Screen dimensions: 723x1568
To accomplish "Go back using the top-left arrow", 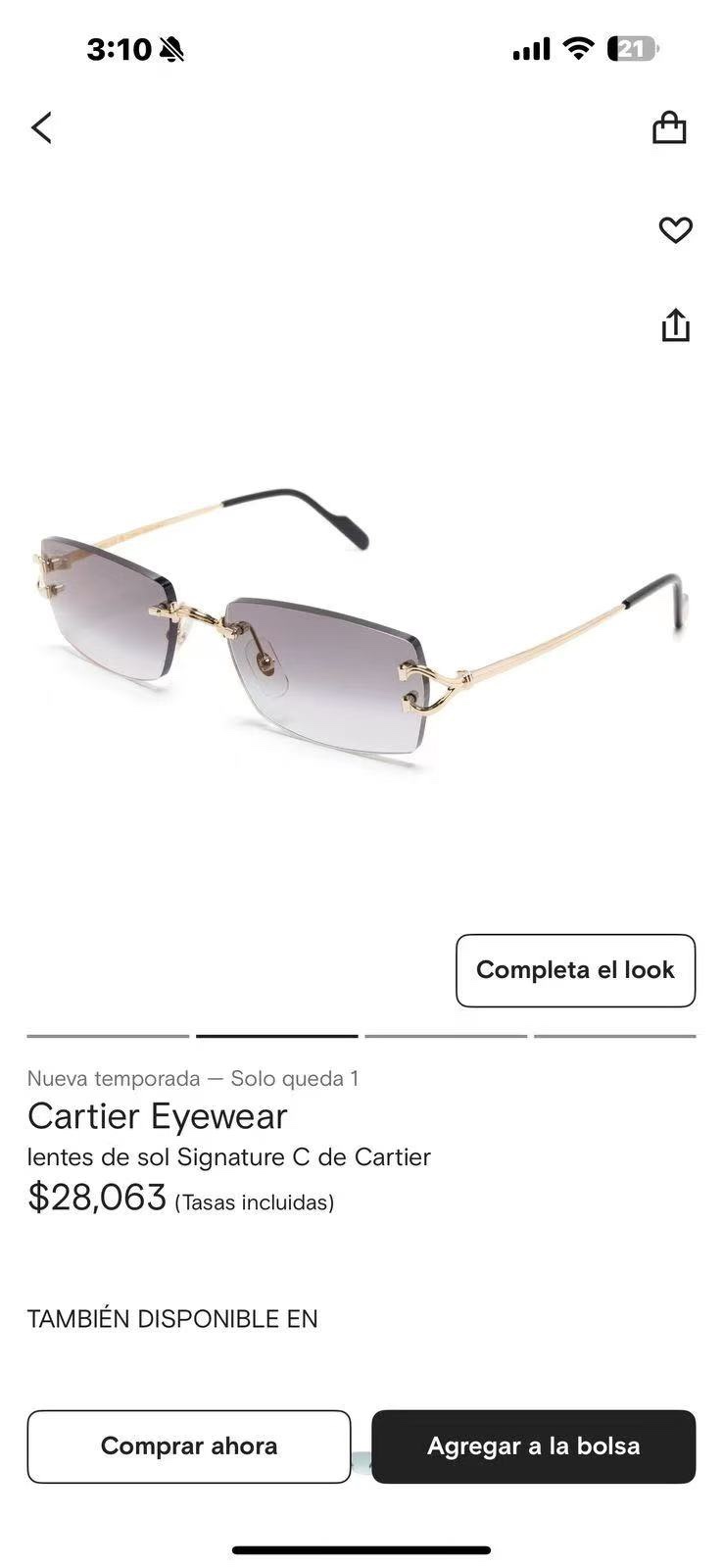I will point(41,127).
